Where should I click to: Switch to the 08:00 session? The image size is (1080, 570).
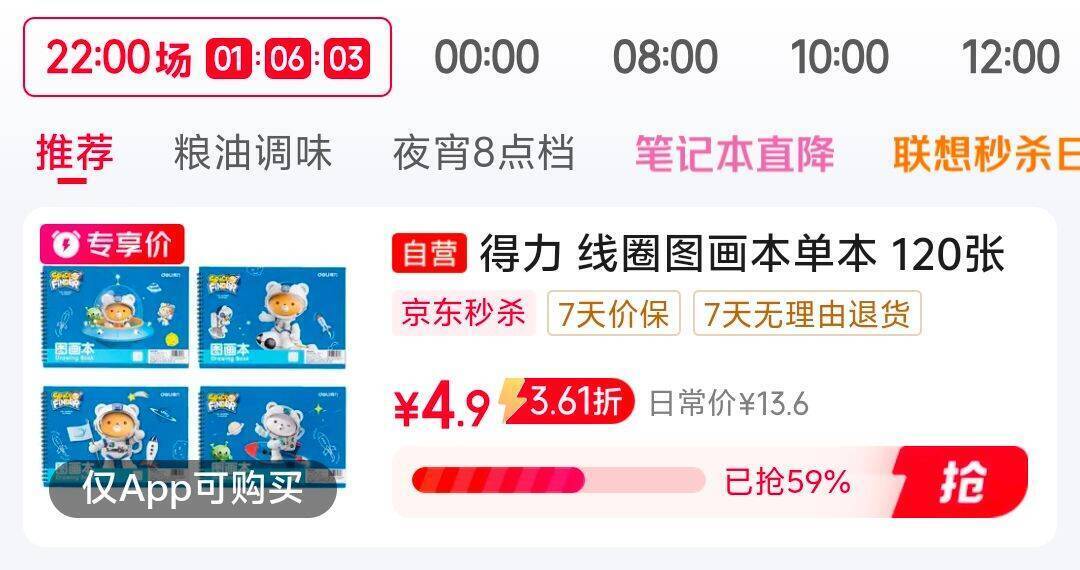[x=665, y=57]
